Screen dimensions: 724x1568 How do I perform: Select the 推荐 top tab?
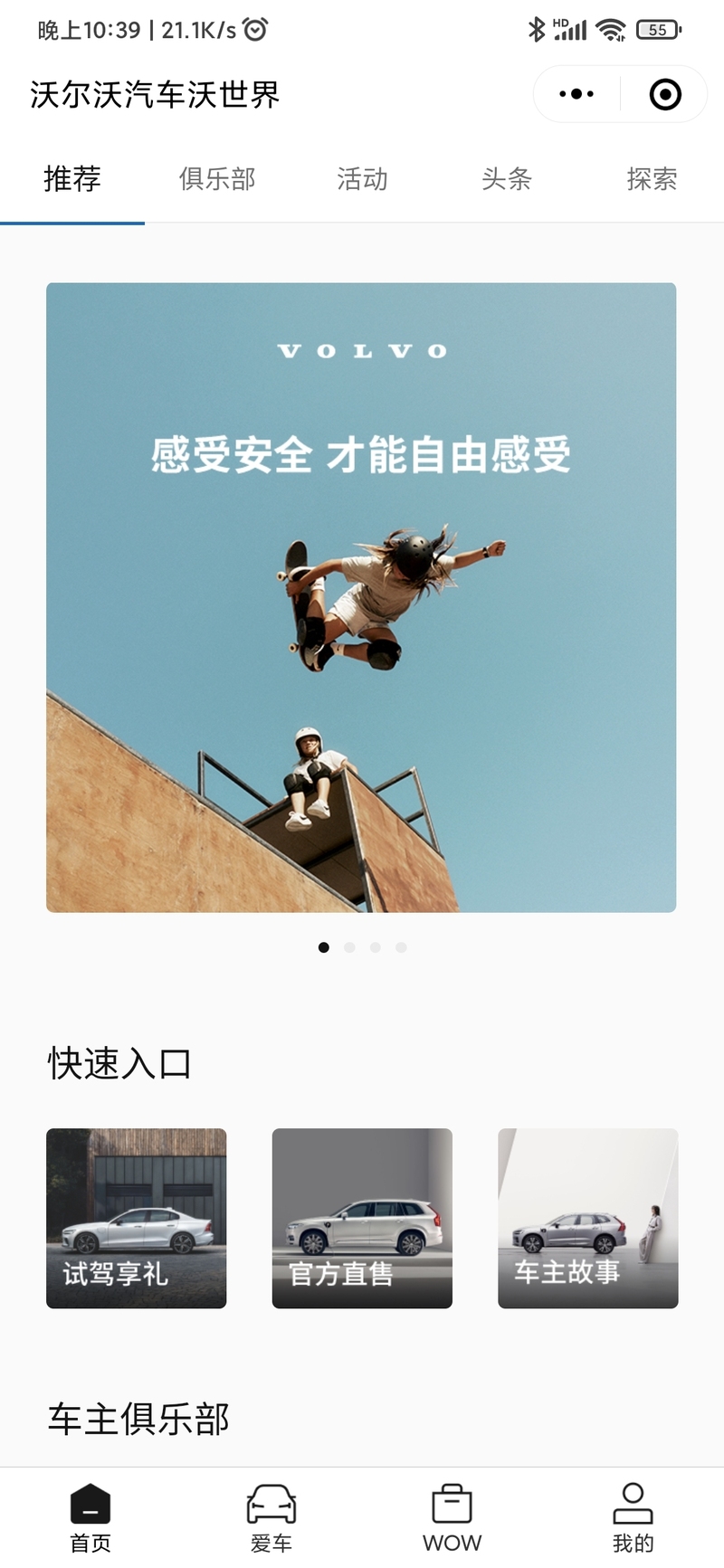[x=72, y=179]
